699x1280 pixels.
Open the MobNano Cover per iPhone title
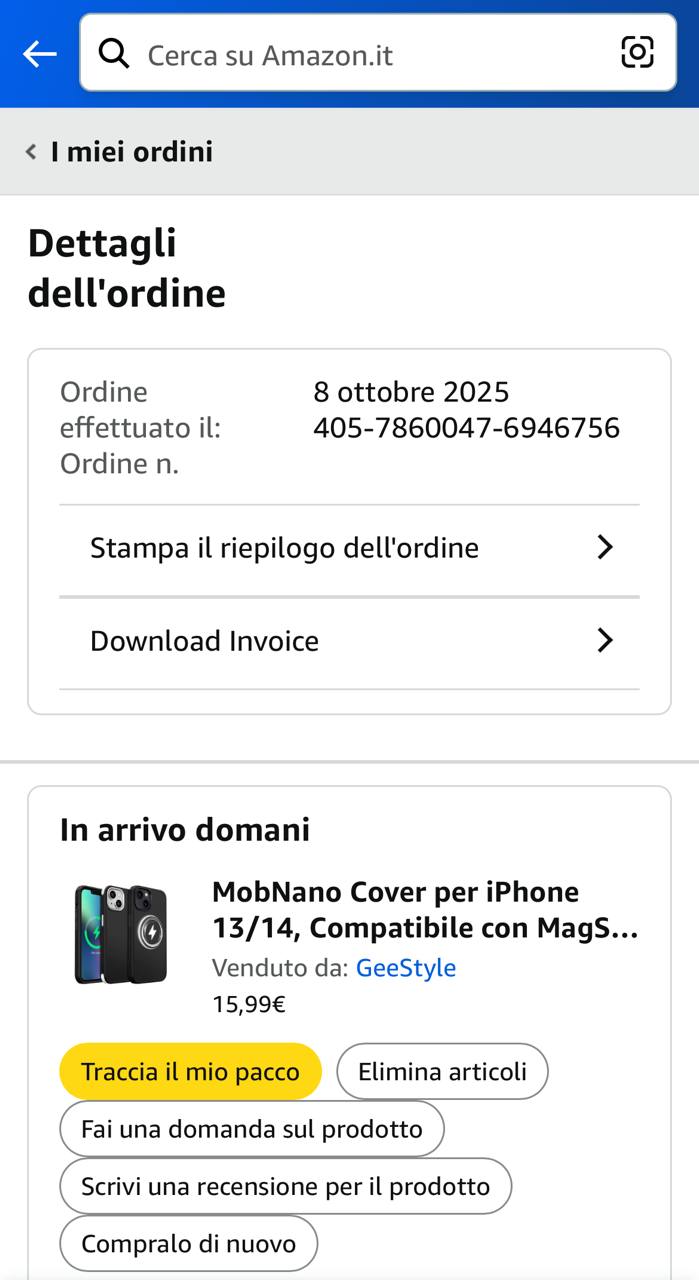(424, 910)
